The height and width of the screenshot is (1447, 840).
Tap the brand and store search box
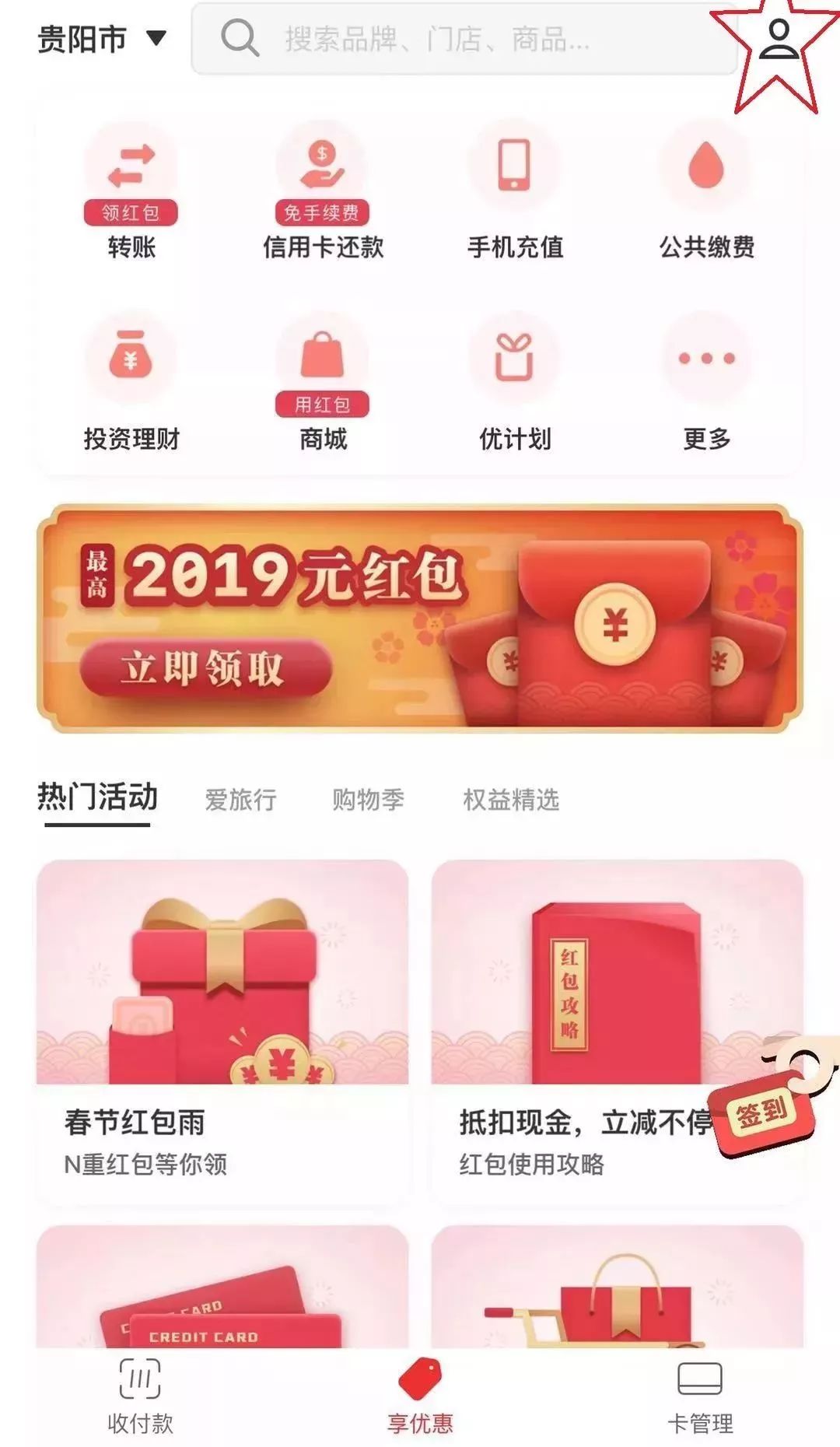pyautogui.click(x=464, y=39)
